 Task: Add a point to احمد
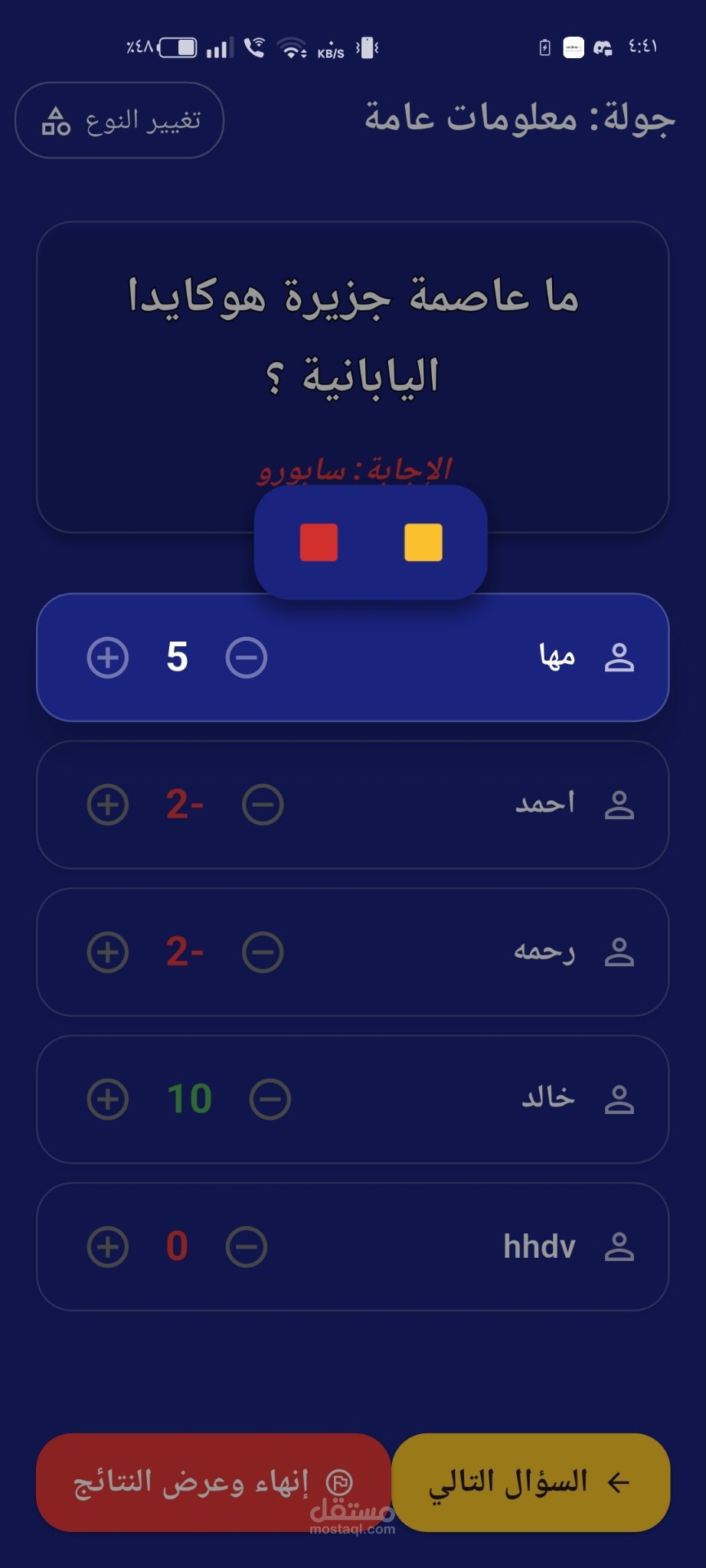(108, 805)
